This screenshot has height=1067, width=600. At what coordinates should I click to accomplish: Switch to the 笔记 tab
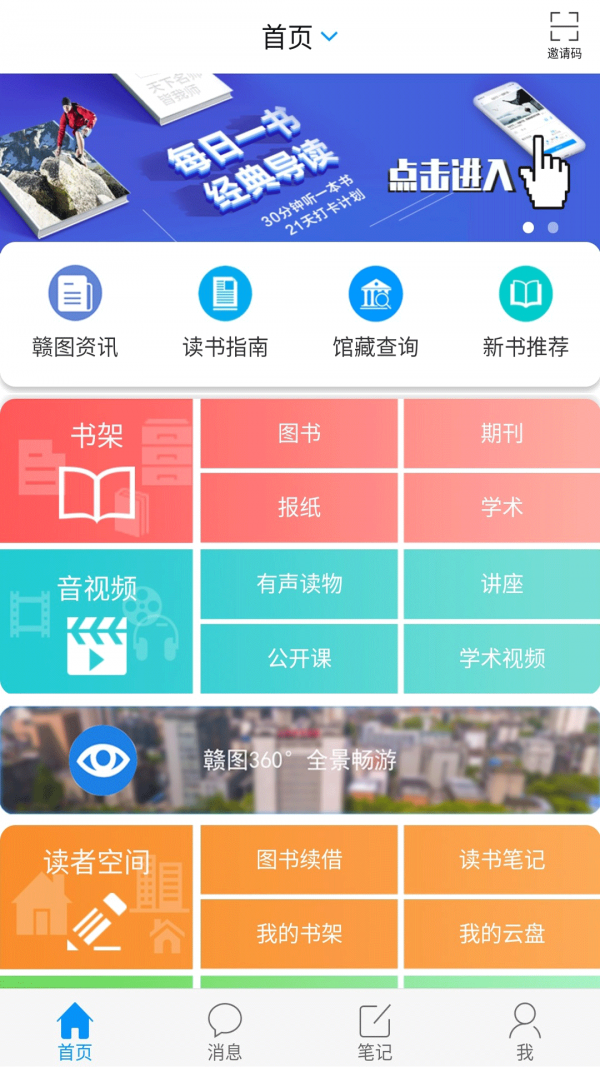point(375,1030)
